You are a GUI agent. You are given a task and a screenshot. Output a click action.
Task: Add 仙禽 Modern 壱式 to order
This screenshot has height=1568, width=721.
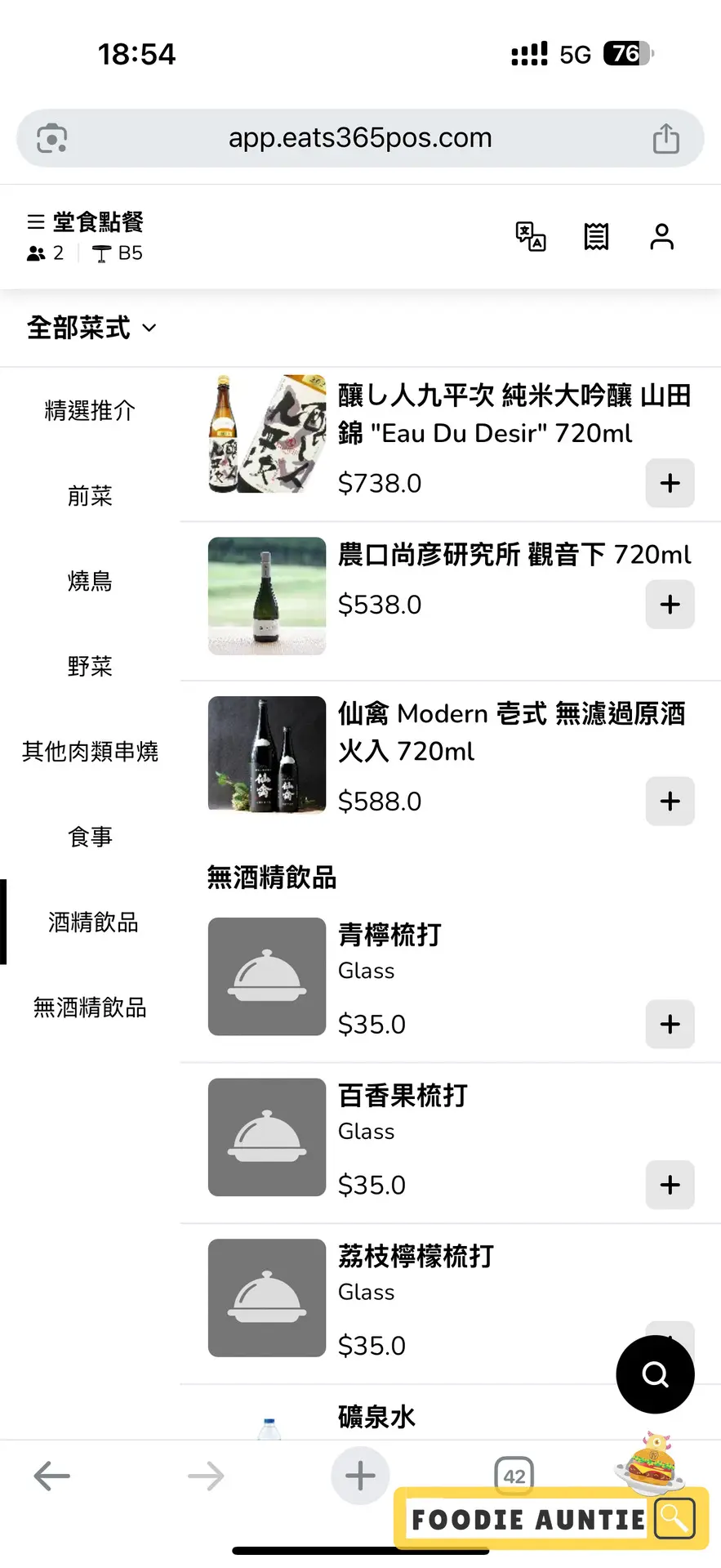pyautogui.click(x=670, y=801)
